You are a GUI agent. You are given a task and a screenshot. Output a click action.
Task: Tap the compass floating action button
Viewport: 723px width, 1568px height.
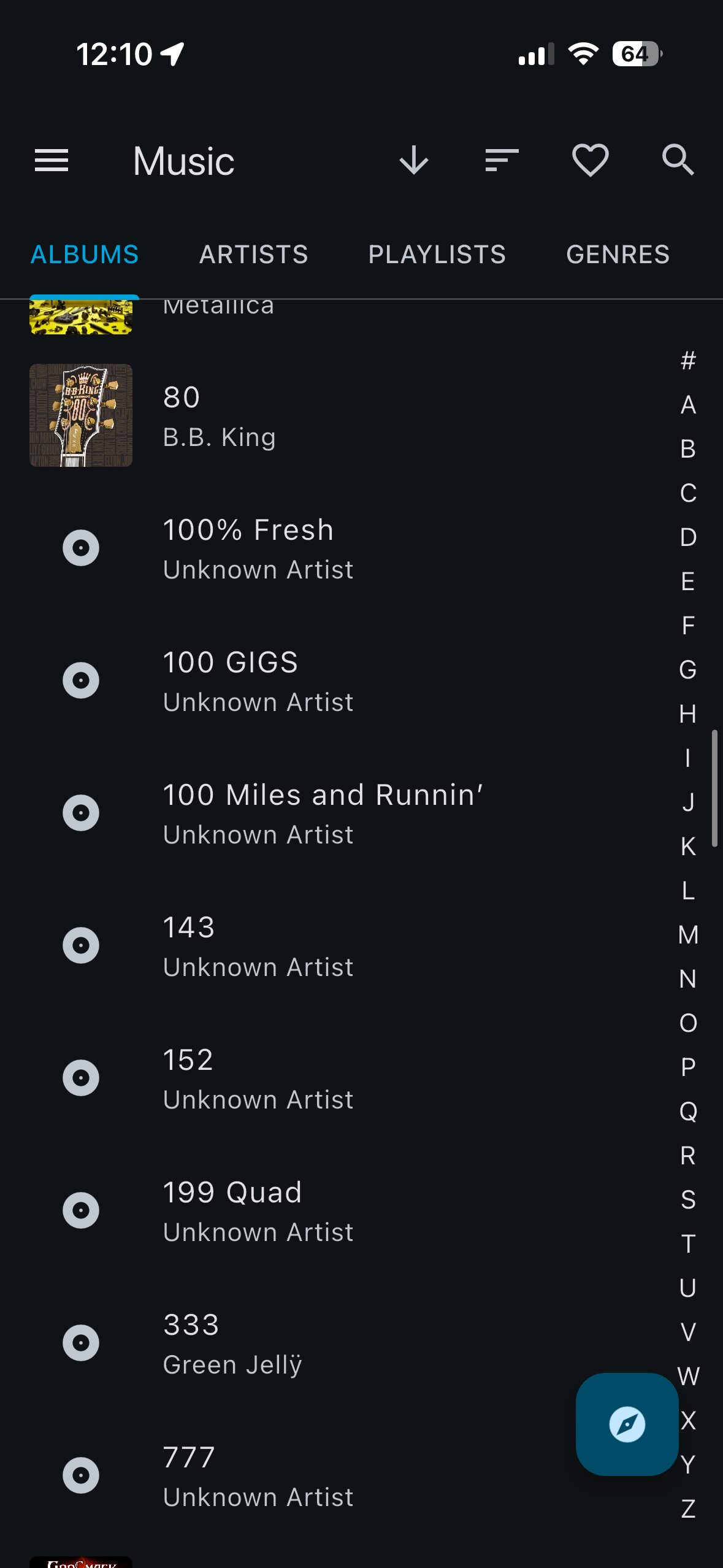click(x=627, y=1424)
